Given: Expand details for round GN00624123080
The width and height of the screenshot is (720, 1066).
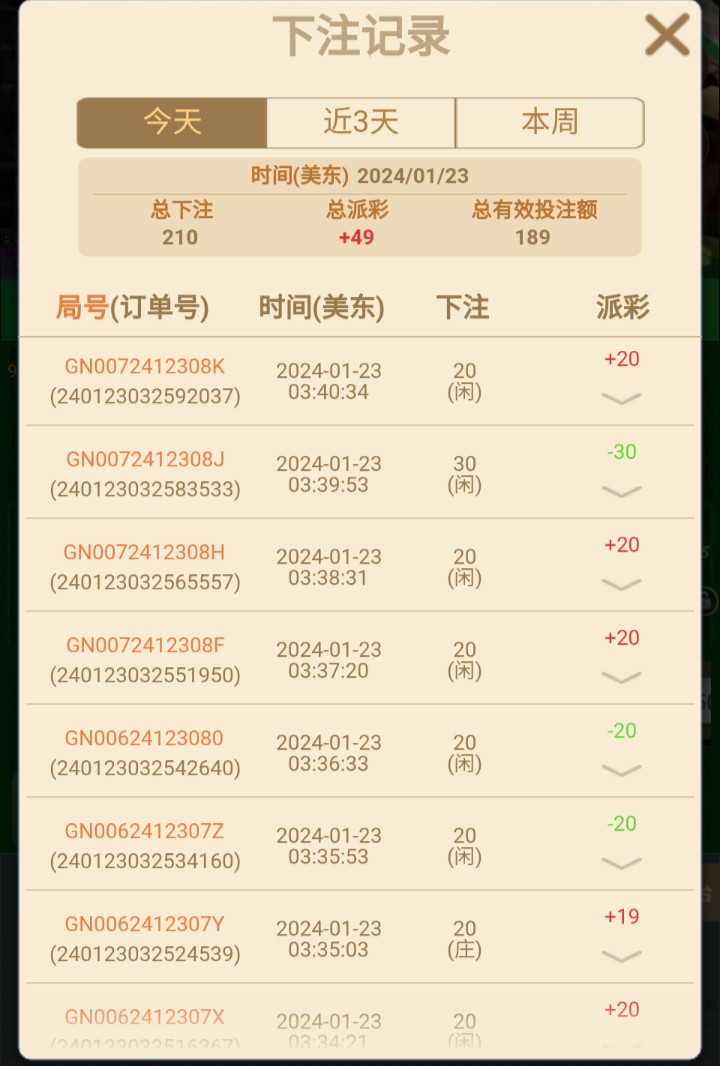Looking at the screenshot, I should [622, 771].
